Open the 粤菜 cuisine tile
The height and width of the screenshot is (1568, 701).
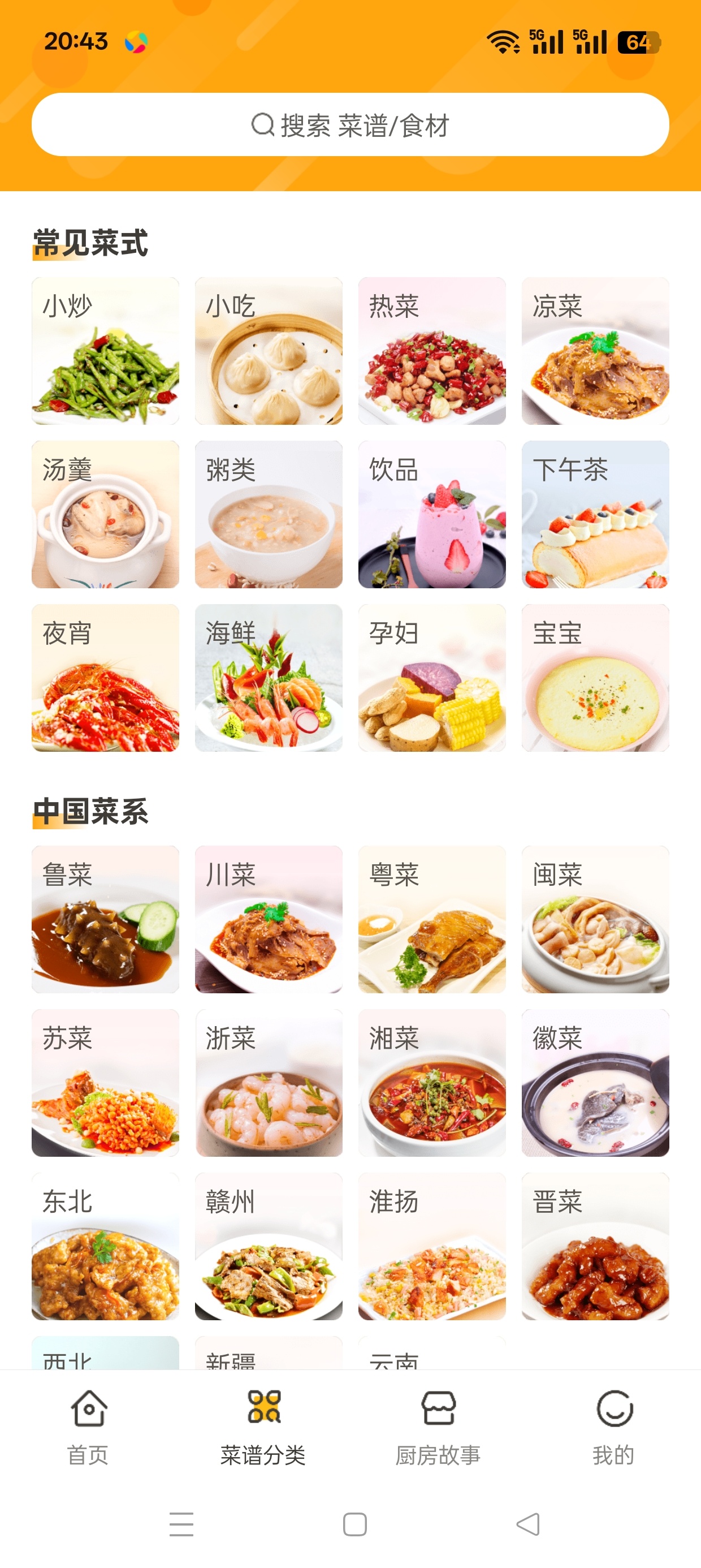click(432, 919)
